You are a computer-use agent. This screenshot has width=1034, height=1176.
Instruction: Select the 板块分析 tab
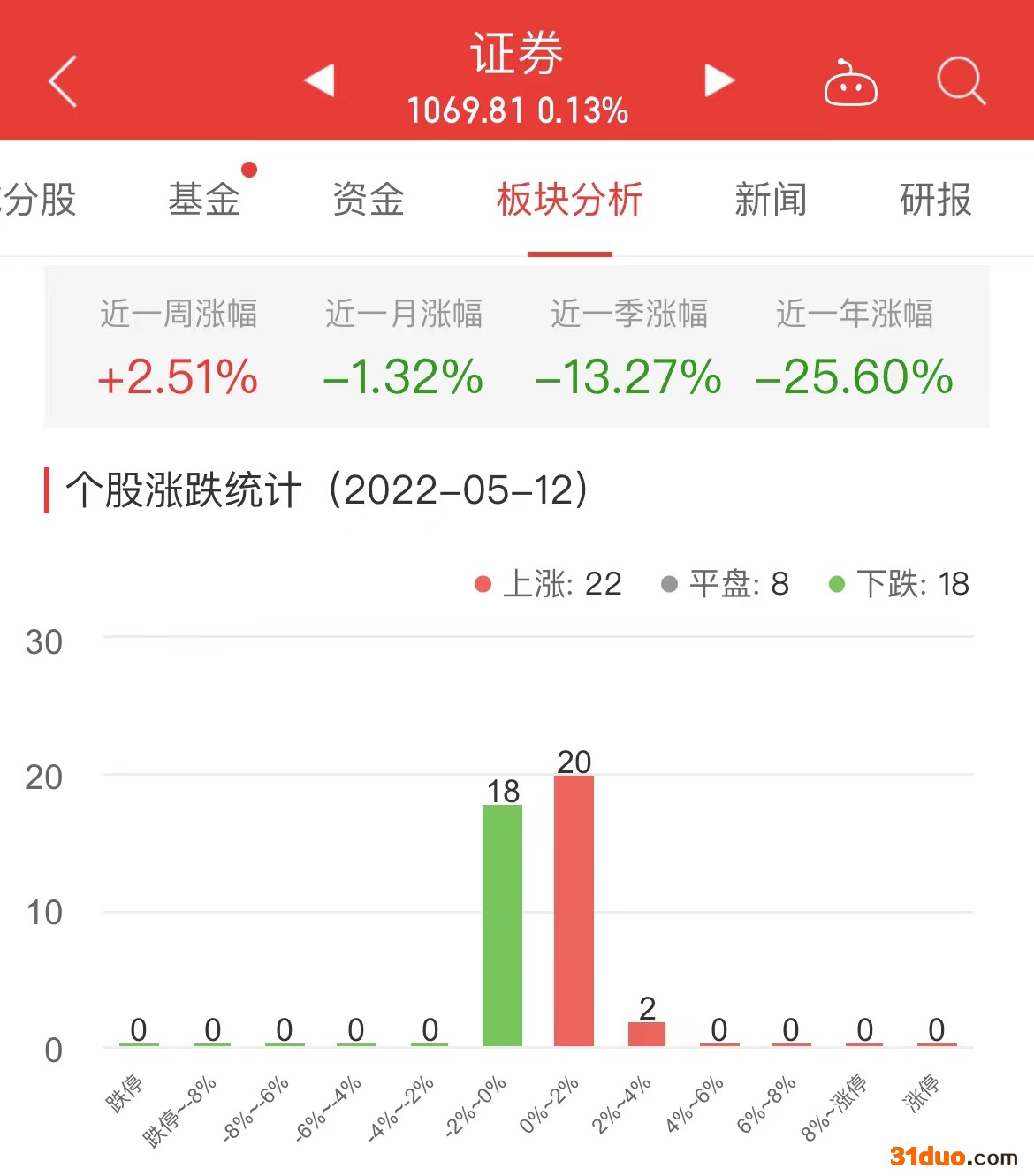569,200
